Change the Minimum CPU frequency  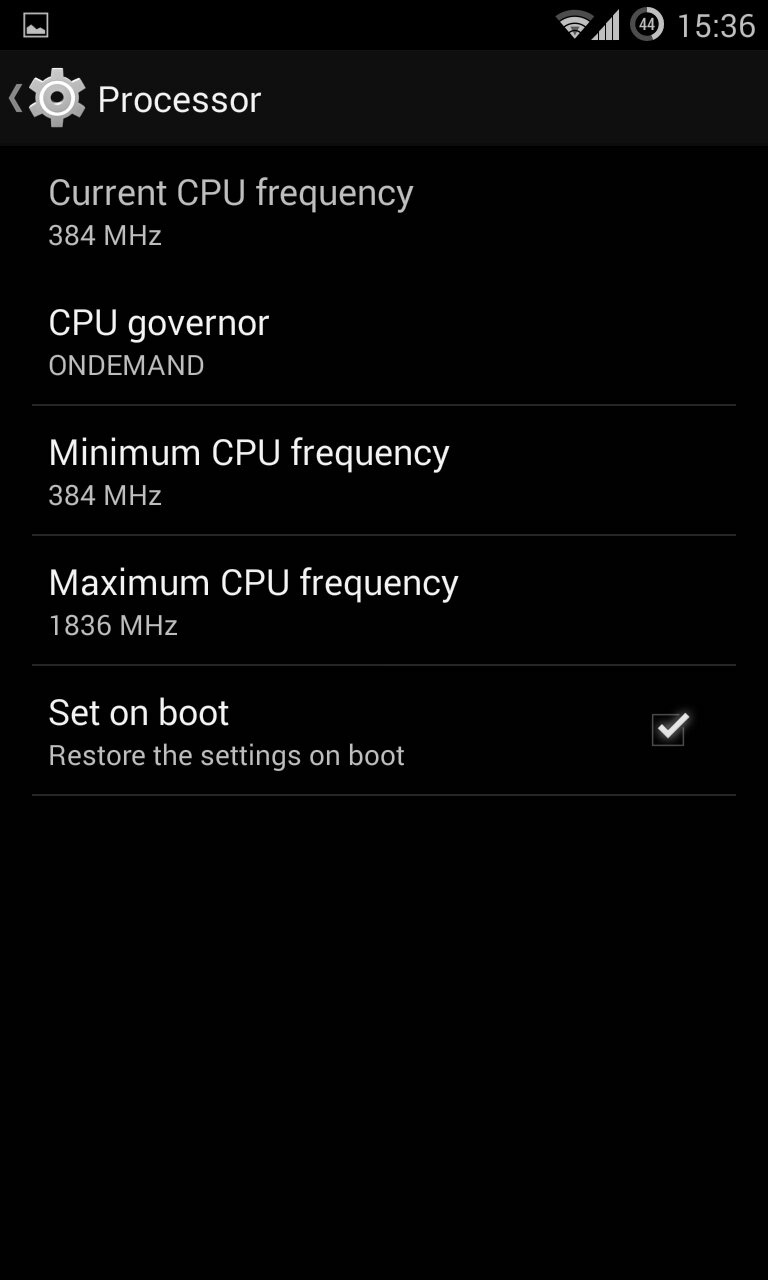[384, 470]
